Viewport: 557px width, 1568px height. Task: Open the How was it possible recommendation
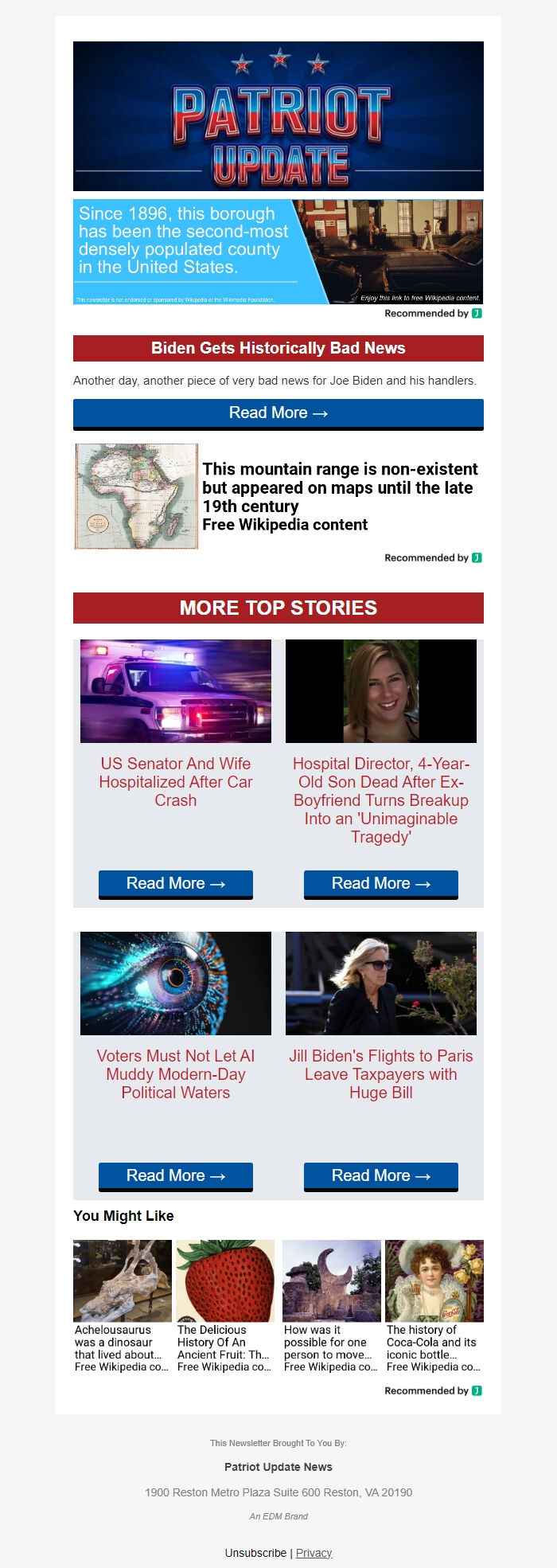331,1306
